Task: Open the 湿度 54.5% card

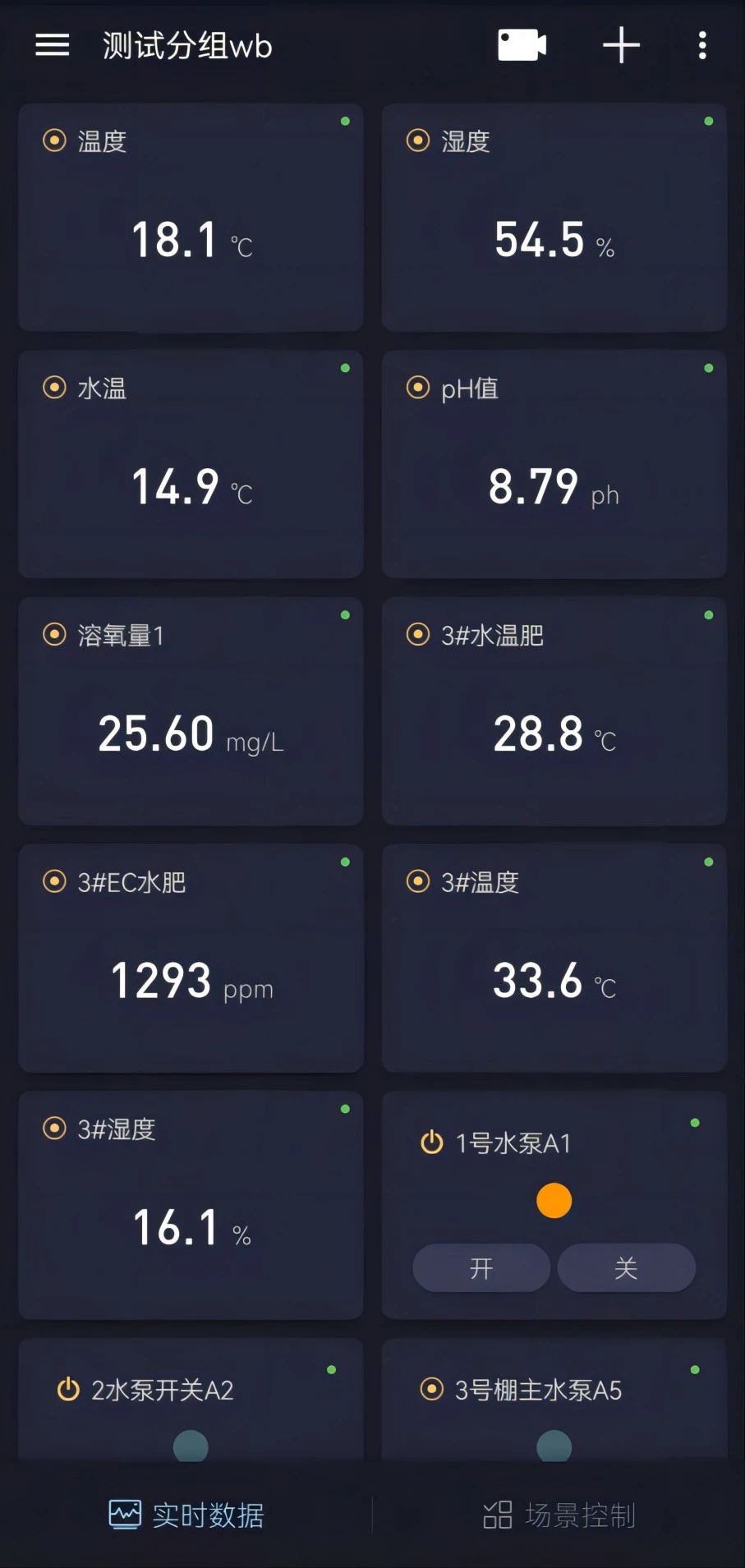Action: 554,218
